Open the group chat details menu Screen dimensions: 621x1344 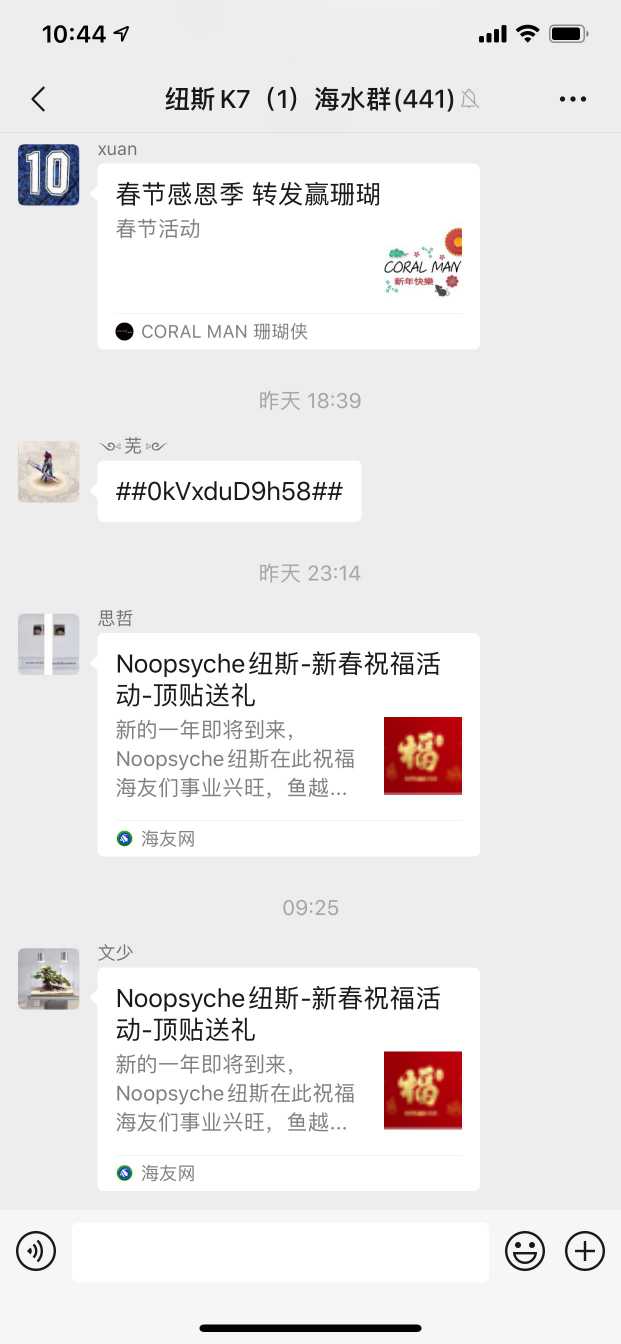click(573, 98)
